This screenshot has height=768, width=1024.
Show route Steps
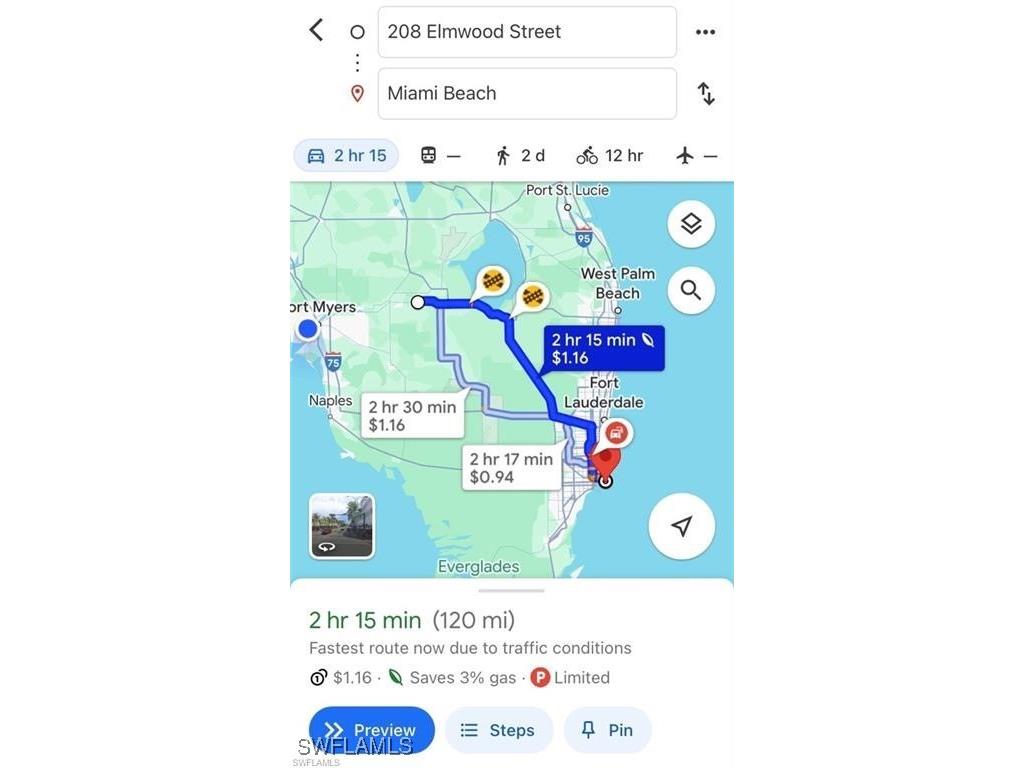pyautogui.click(x=498, y=730)
